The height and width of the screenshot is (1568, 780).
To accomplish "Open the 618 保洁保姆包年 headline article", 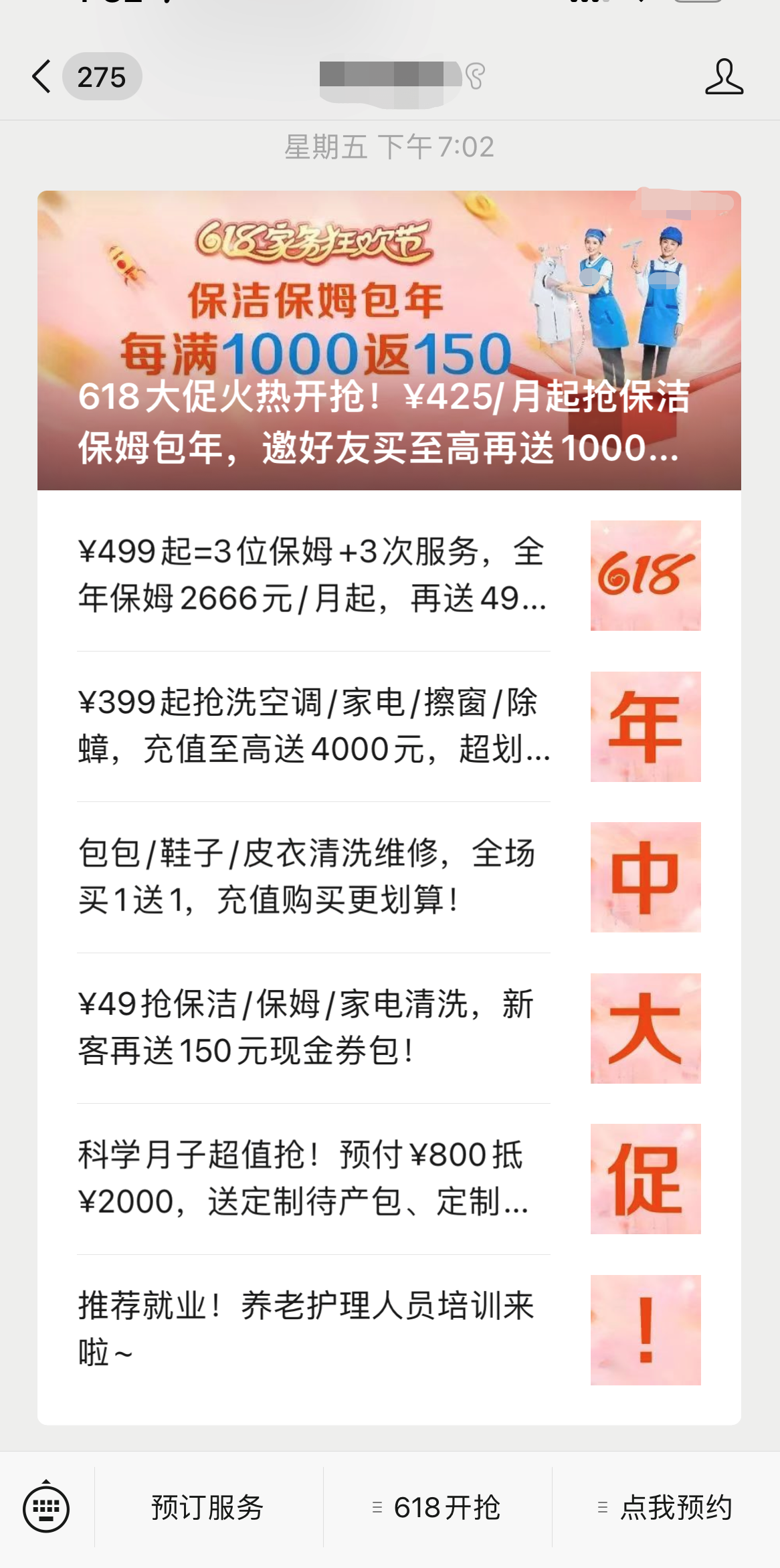I will 389,340.
